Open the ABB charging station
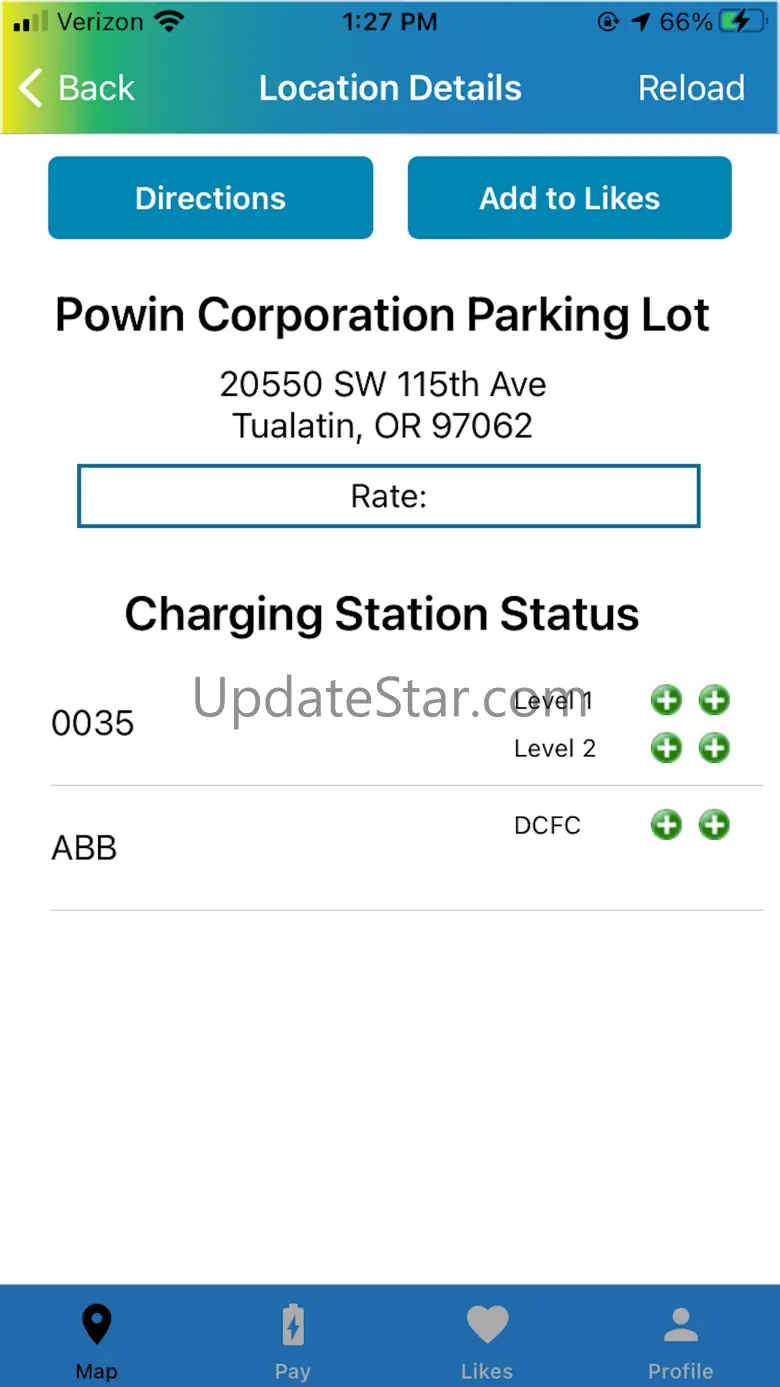Screen dimensions: 780x1387 (x=84, y=848)
